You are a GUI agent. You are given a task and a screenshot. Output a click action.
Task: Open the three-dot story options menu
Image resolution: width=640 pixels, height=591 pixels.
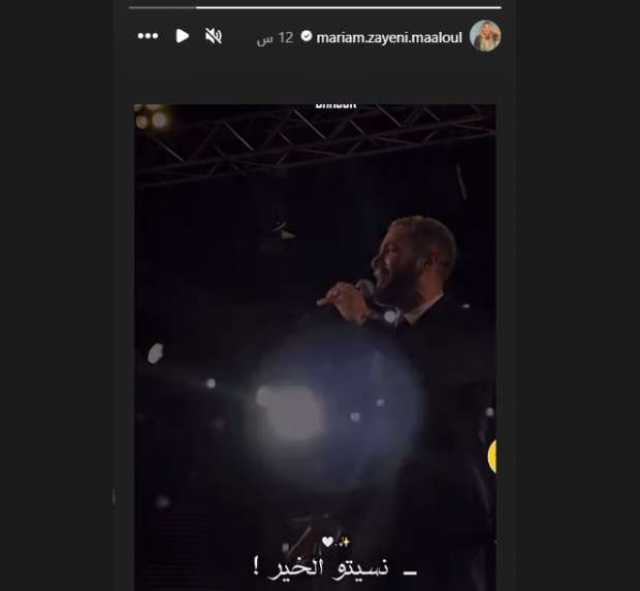pos(148,36)
